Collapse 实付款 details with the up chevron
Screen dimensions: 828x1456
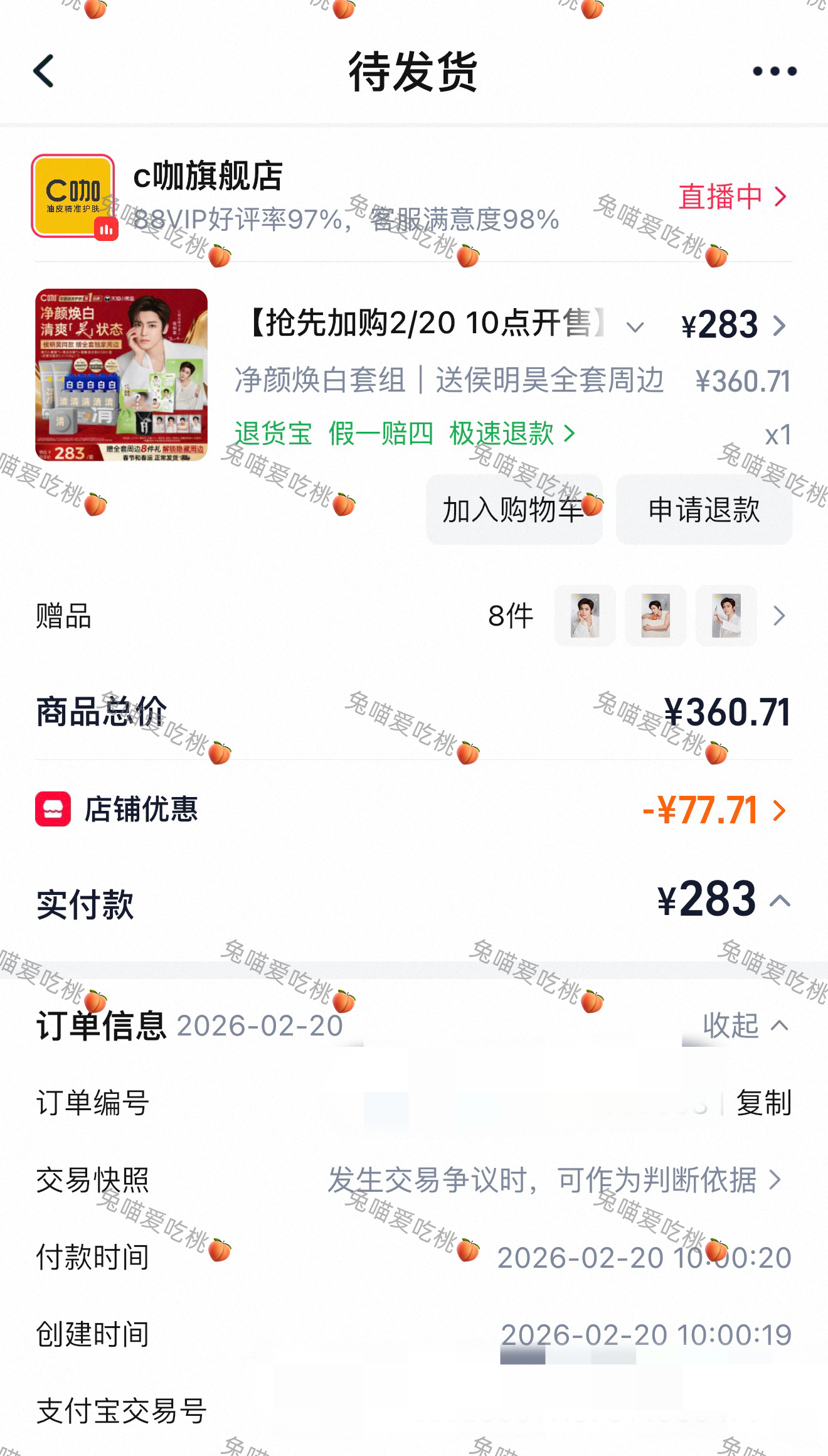[780, 899]
